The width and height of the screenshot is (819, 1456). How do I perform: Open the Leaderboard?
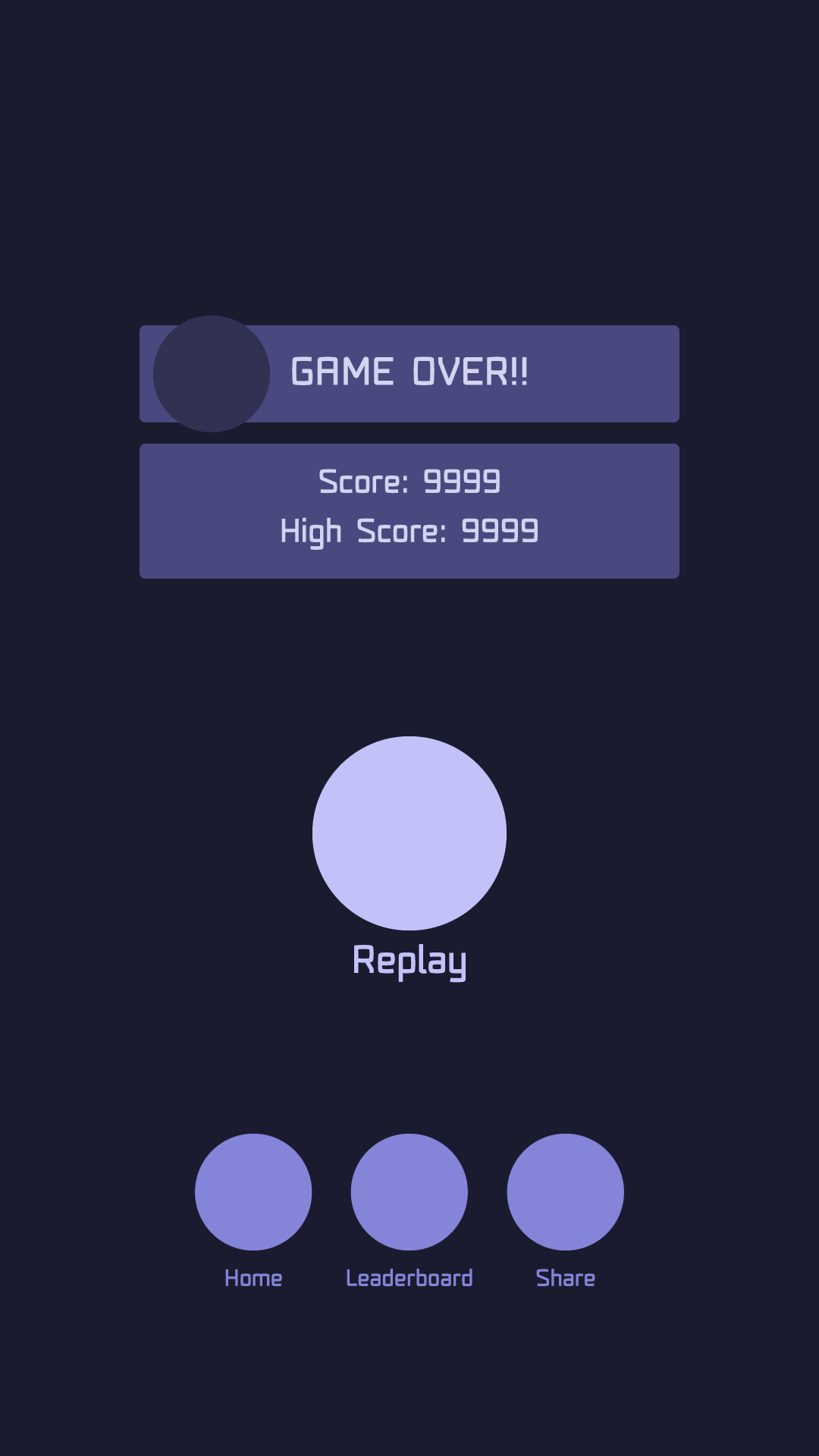tap(409, 1192)
